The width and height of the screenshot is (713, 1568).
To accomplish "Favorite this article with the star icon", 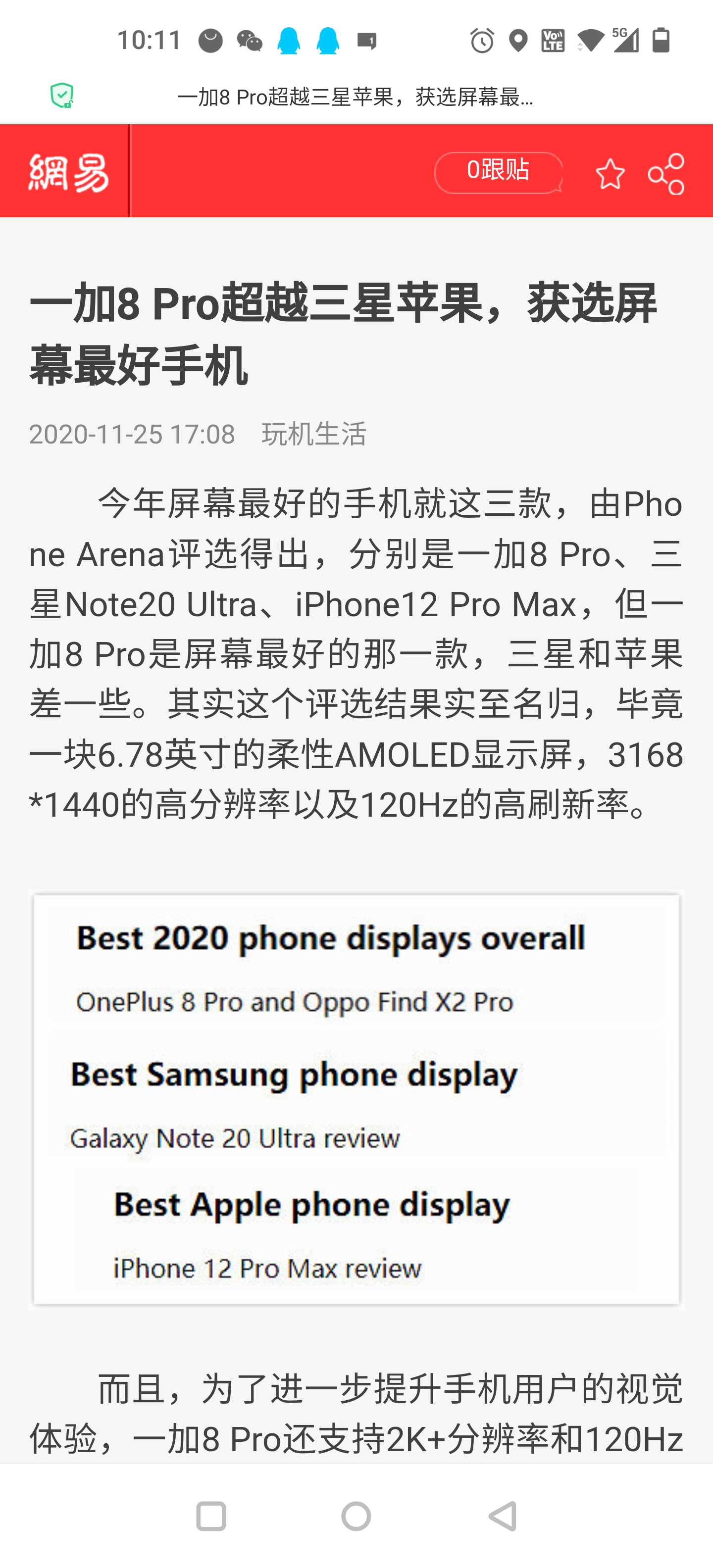I will 610,173.
